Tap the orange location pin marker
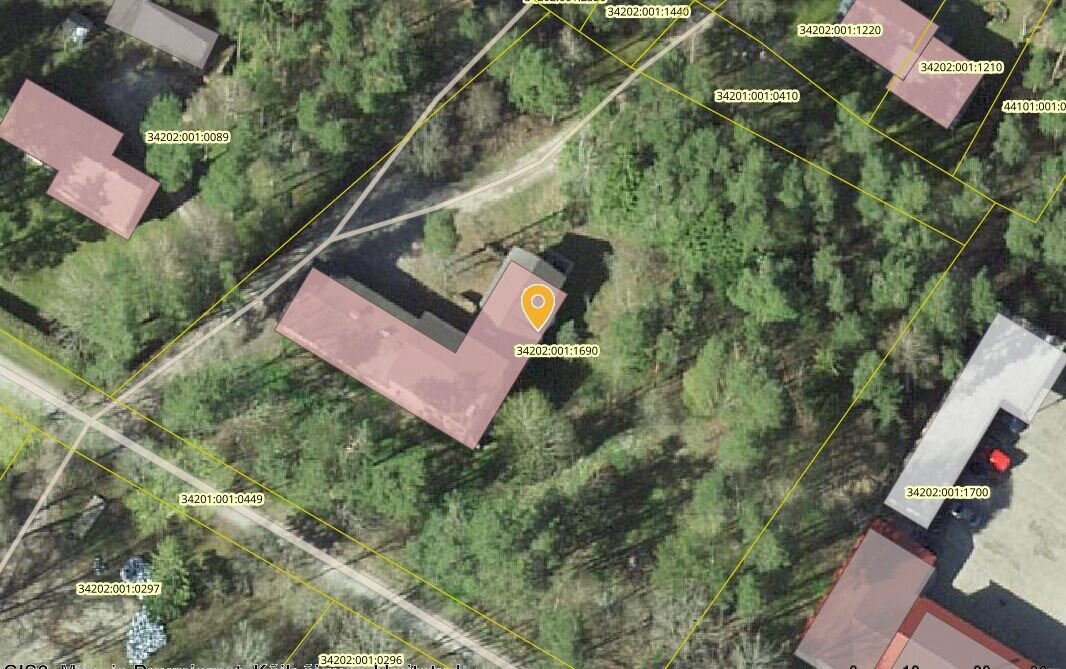The width and height of the screenshot is (1066, 669). click(538, 304)
